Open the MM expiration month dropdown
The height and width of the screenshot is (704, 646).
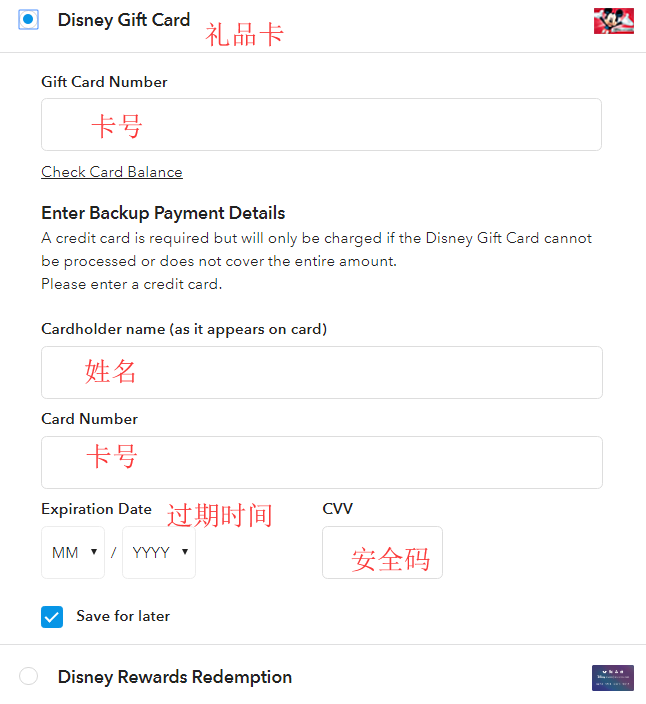pyautogui.click(x=73, y=552)
